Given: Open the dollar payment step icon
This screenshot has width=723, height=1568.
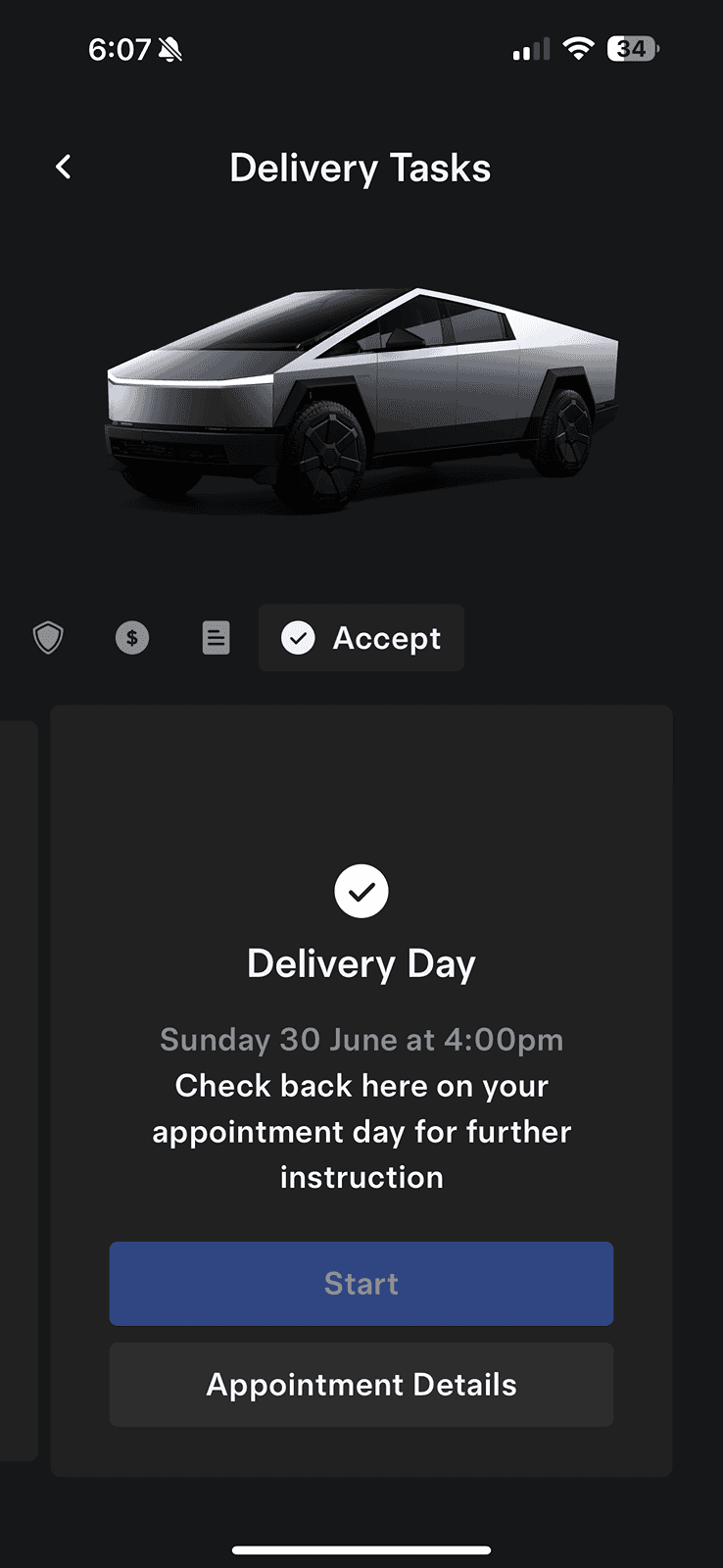Looking at the screenshot, I should point(132,638).
